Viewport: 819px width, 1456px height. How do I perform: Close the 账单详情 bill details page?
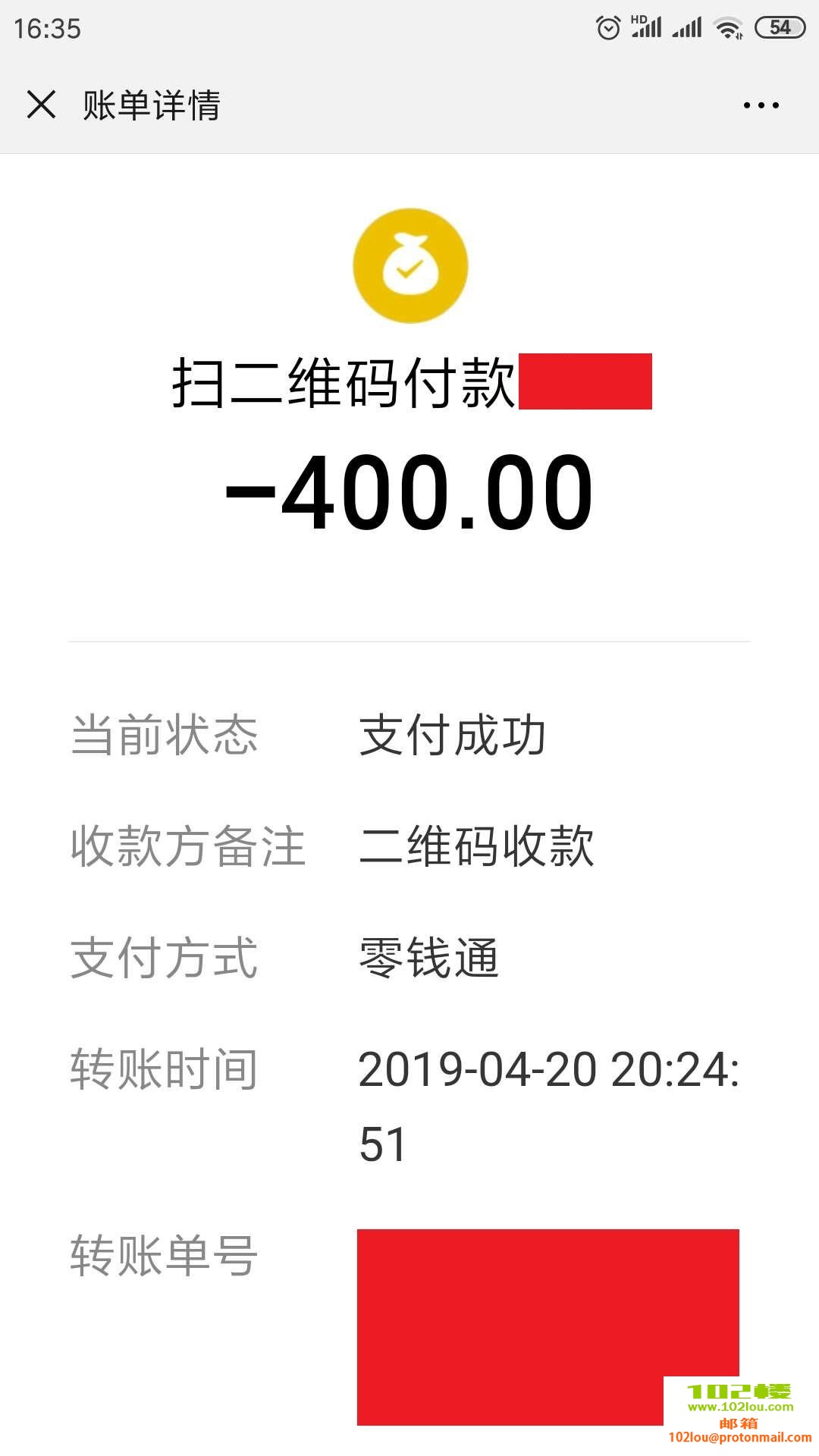coord(41,105)
